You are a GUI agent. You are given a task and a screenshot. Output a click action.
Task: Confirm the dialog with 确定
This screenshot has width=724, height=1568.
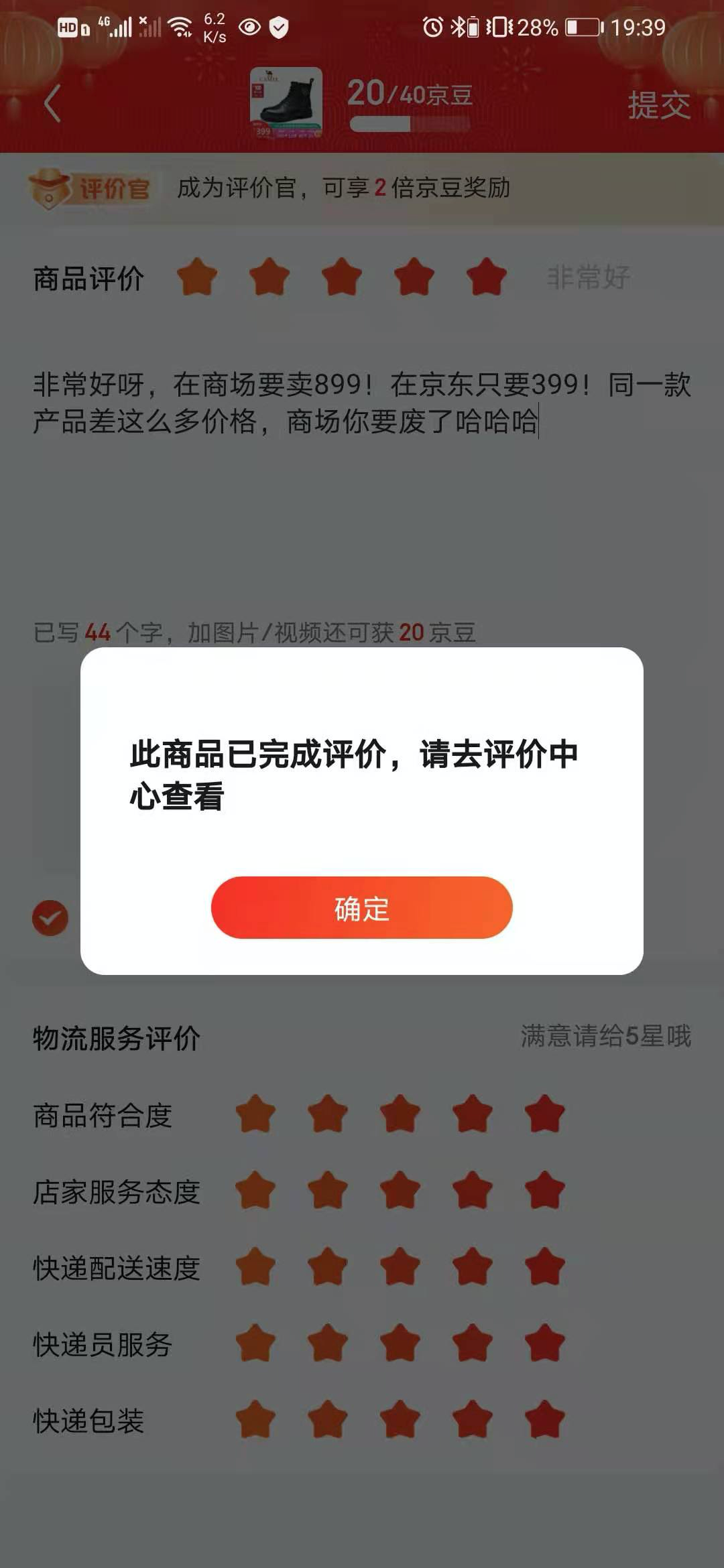point(361,907)
